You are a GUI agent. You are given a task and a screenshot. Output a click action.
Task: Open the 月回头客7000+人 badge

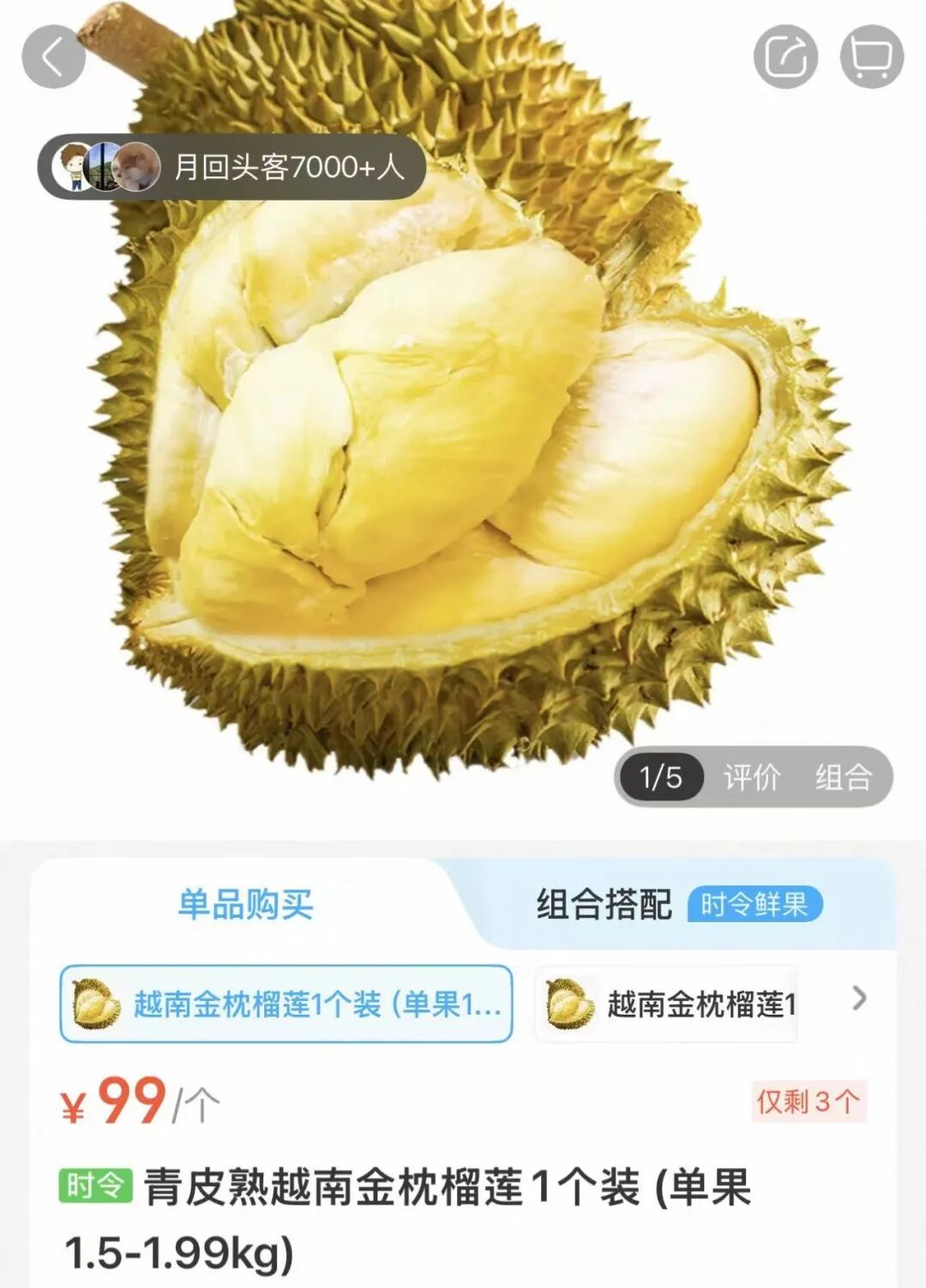click(231, 166)
